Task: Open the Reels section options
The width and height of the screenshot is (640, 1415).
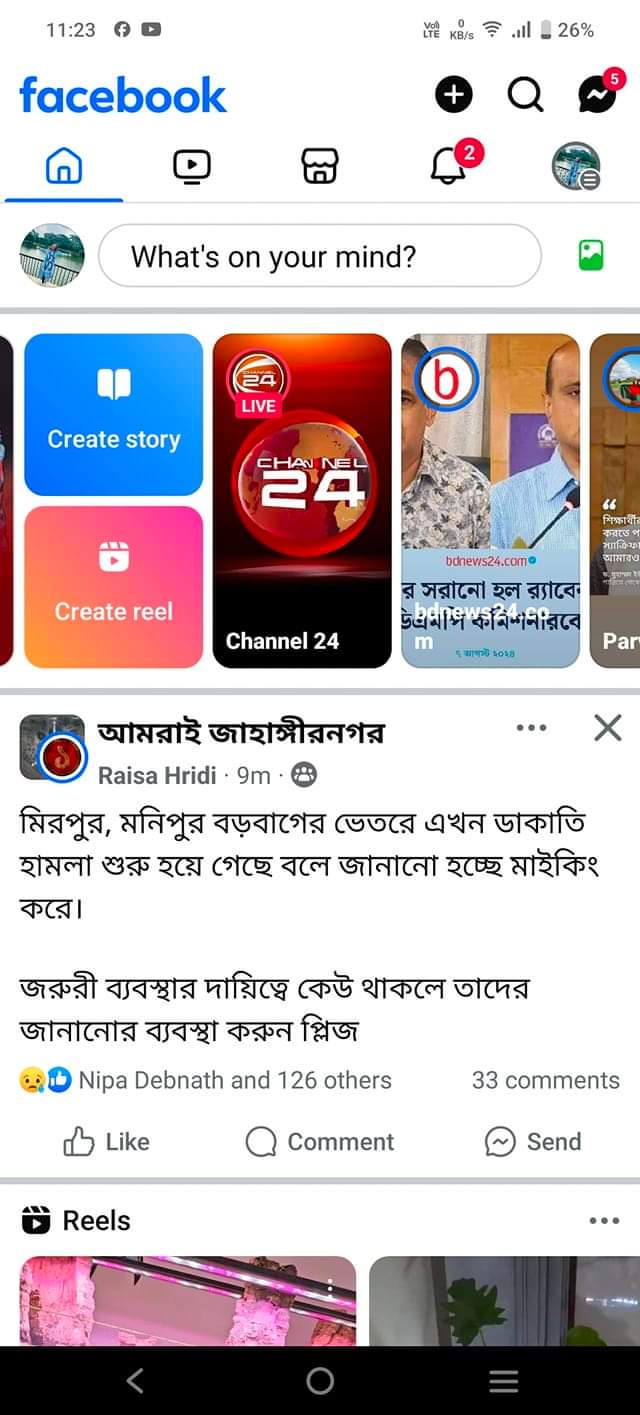Action: click(x=604, y=1220)
